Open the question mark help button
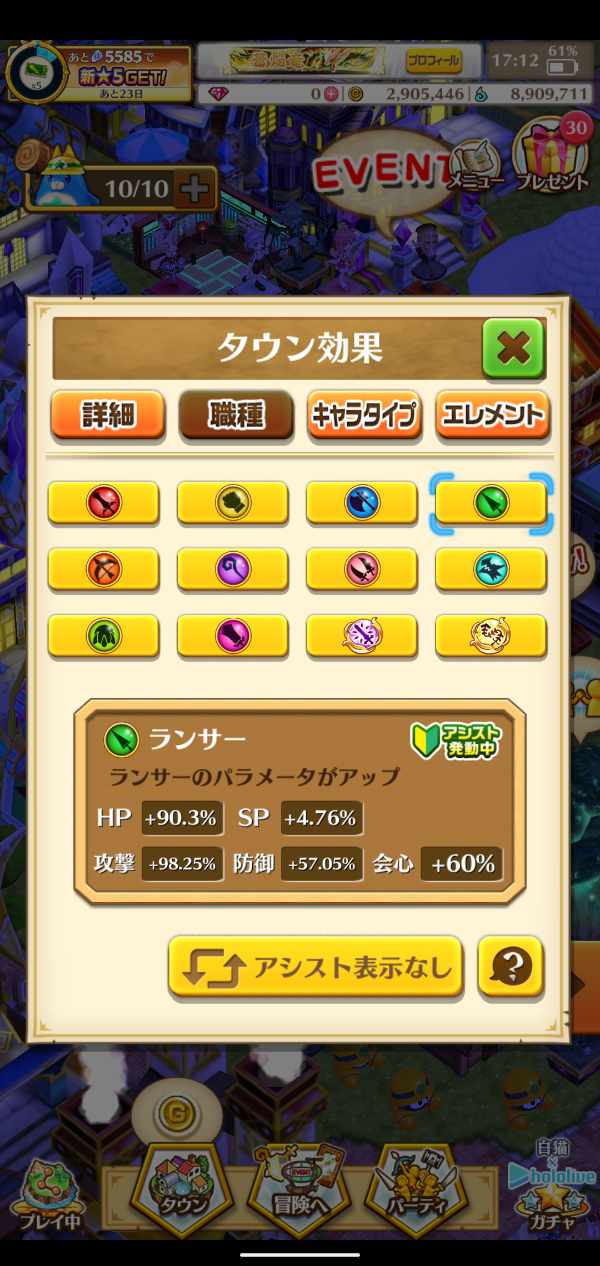The image size is (600, 1266). pos(511,966)
